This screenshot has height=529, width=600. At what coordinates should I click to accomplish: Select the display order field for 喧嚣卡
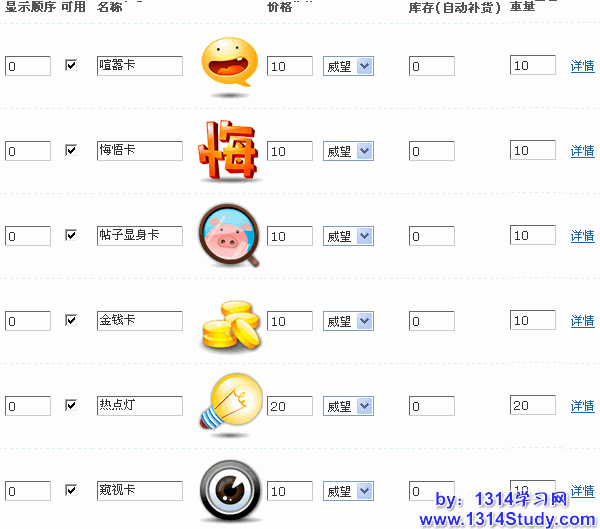point(28,67)
